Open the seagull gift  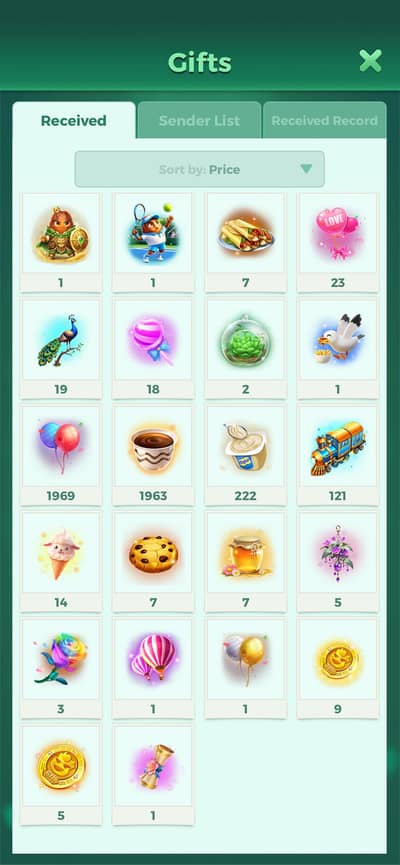tap(338, 349)
